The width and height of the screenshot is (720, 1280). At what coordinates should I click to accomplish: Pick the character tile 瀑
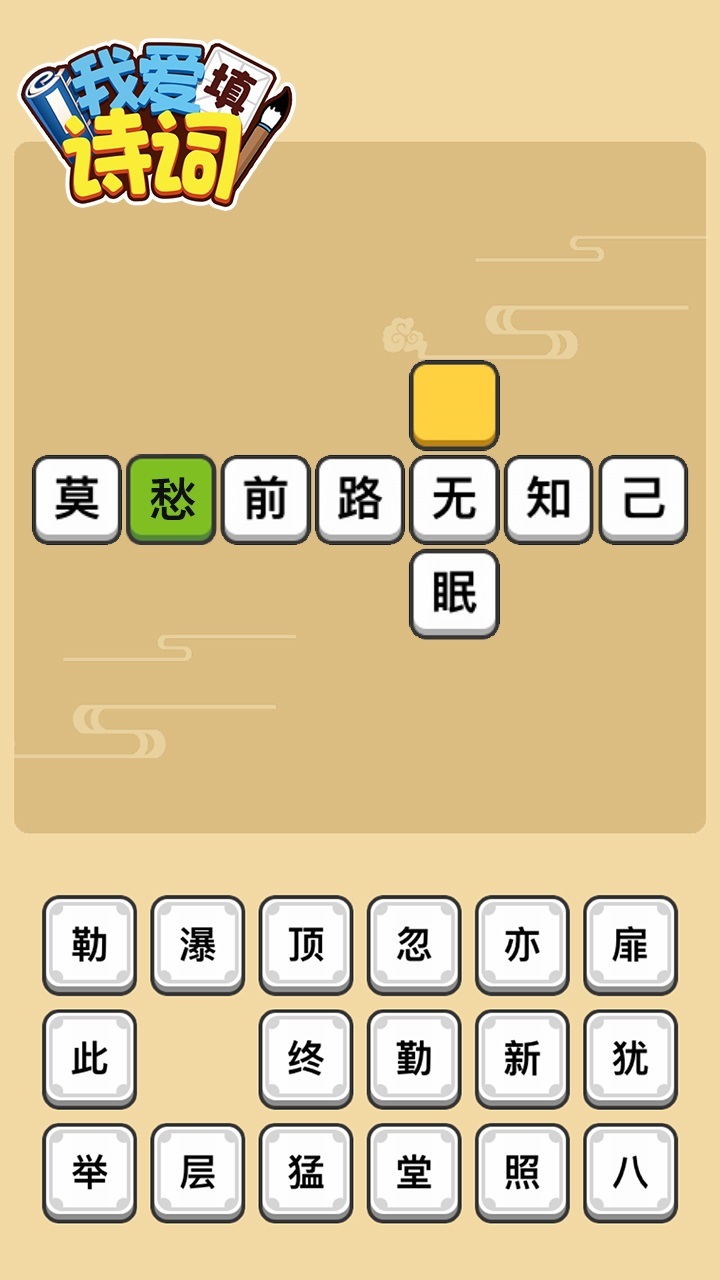(197, 944)
